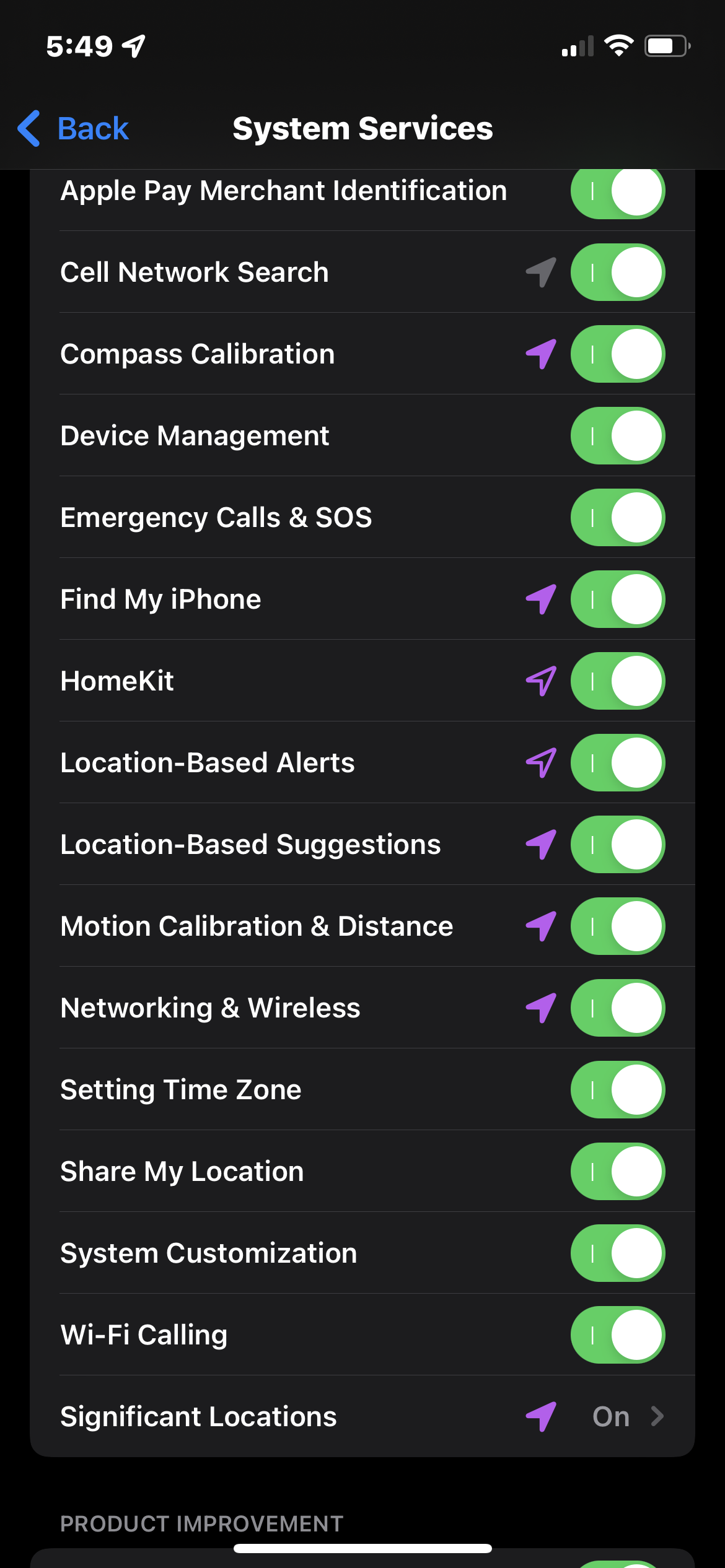Toggle the Setting Time Zone switch

coord(617,1090)
